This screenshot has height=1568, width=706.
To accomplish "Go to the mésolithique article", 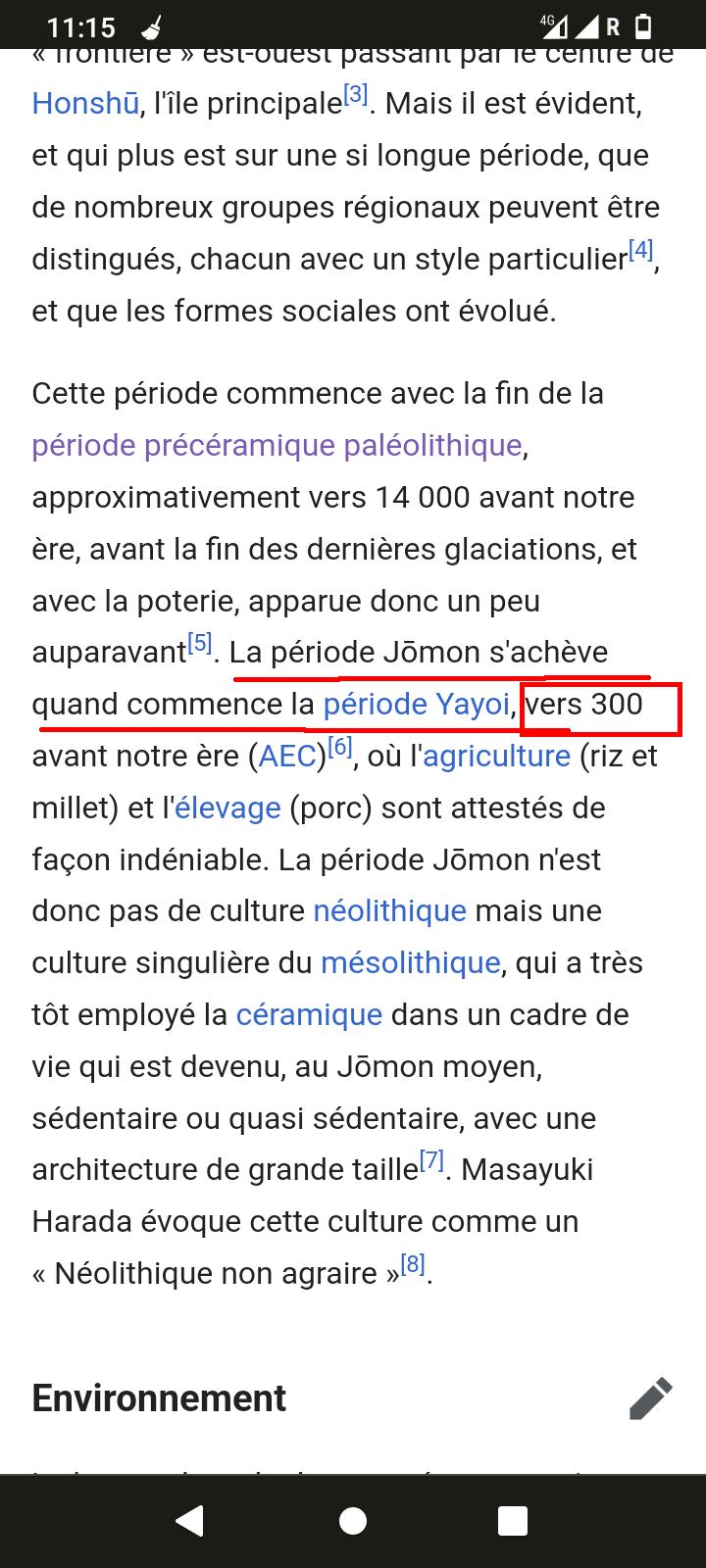I will (411, 963).
